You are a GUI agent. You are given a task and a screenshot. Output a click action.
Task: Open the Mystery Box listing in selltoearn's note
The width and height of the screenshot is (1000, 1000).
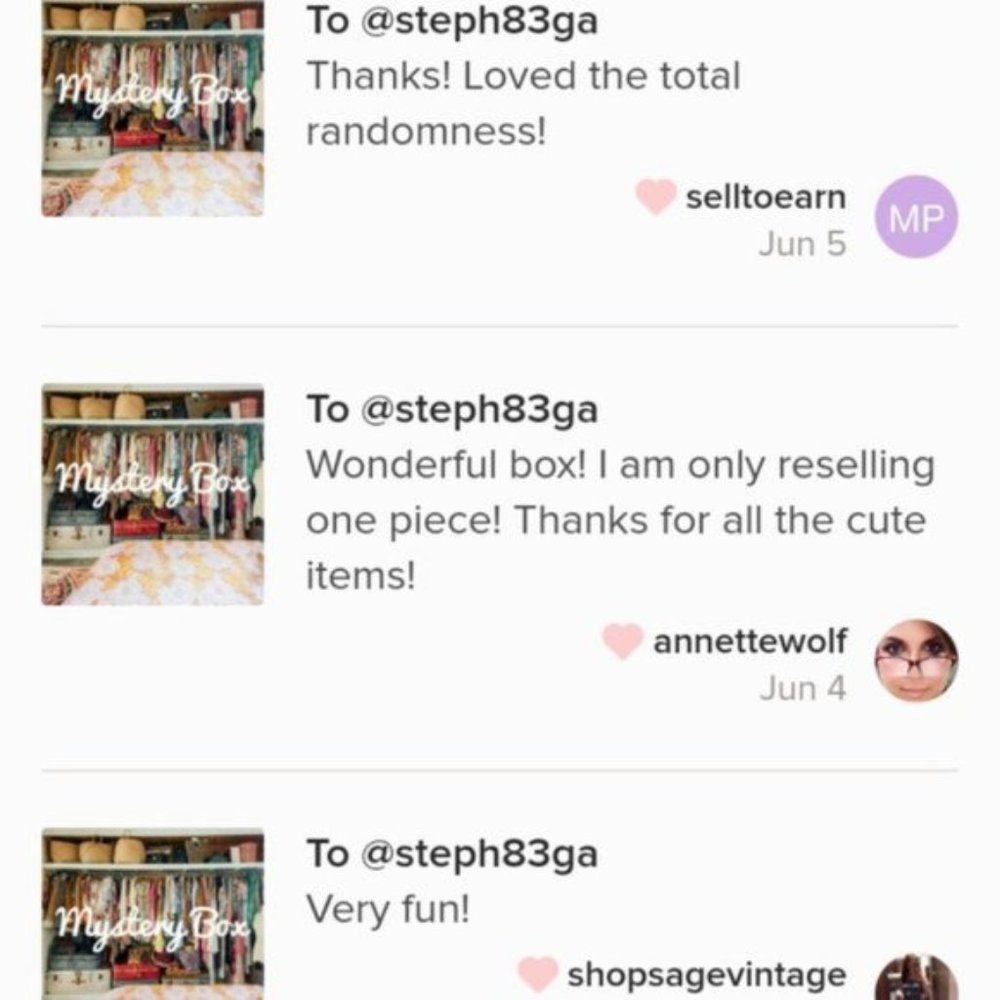(152, 108)
